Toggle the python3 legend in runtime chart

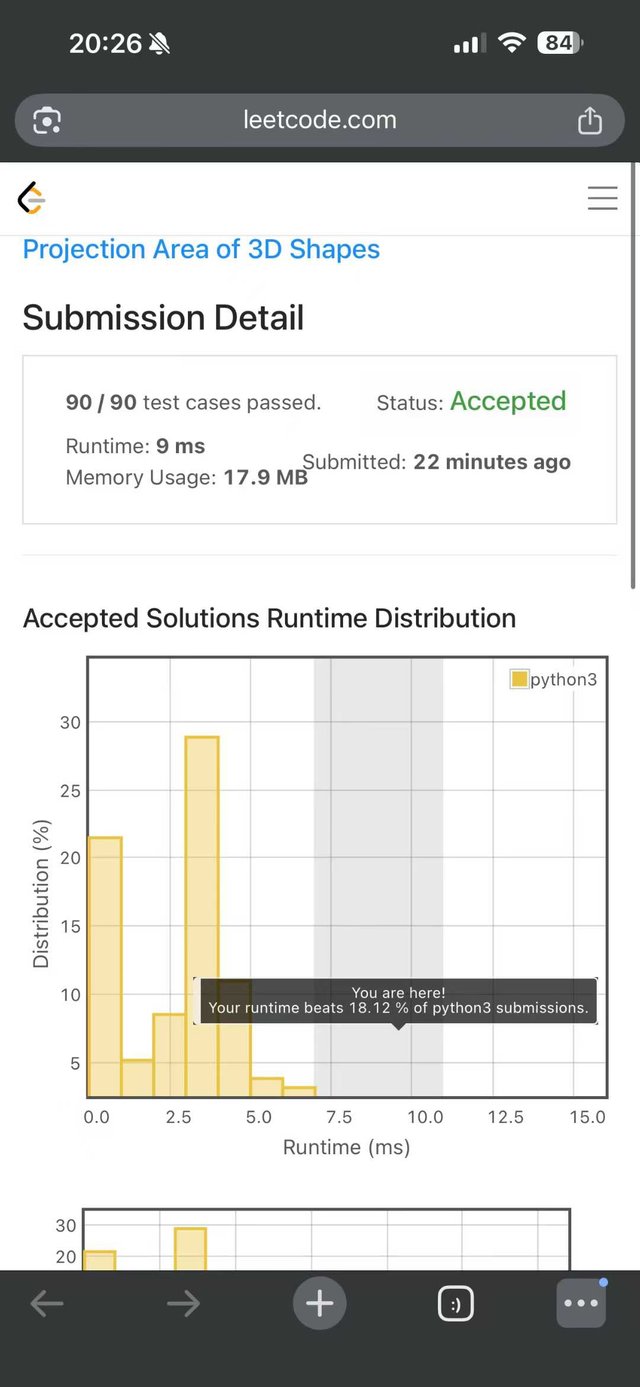(554, 680)
